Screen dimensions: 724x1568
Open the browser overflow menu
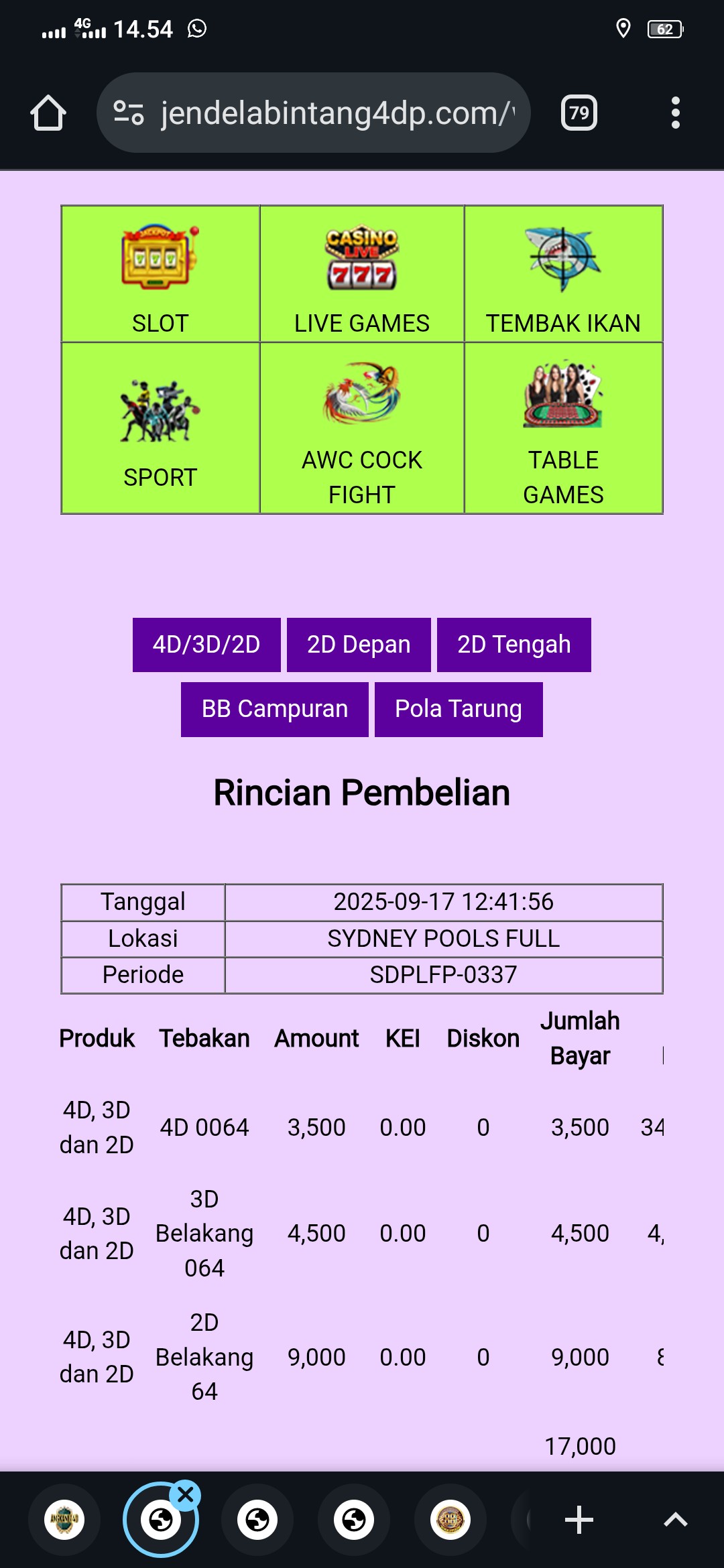pos(675,113)
